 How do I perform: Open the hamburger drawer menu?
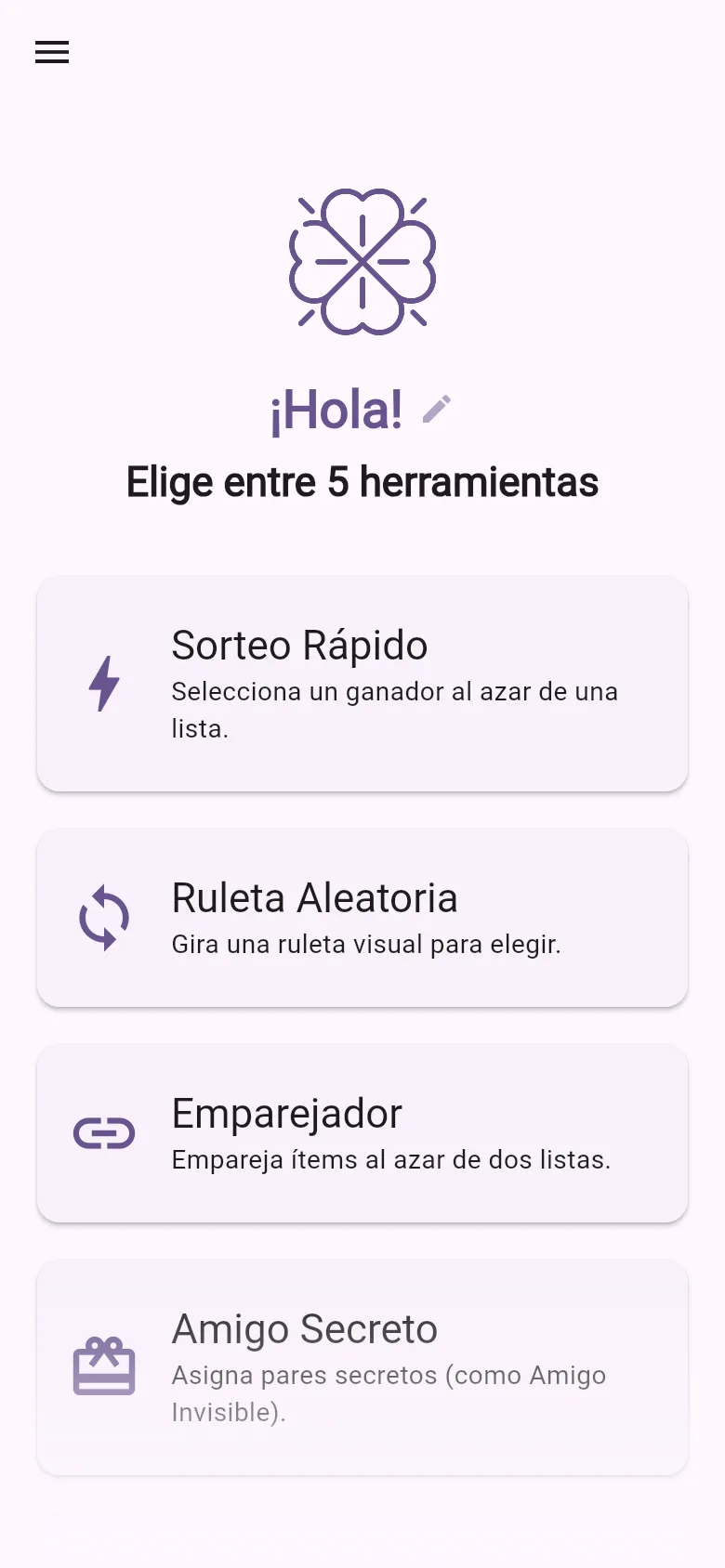tap(52, 52)
